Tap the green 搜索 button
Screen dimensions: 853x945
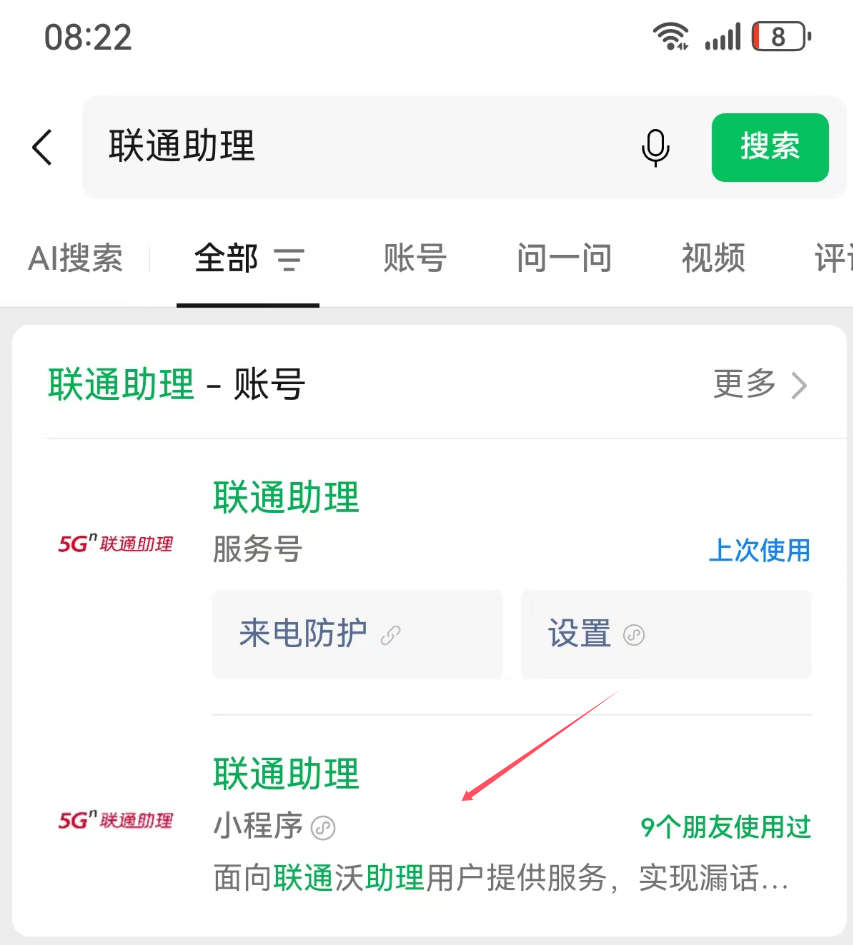click(770, 147)
